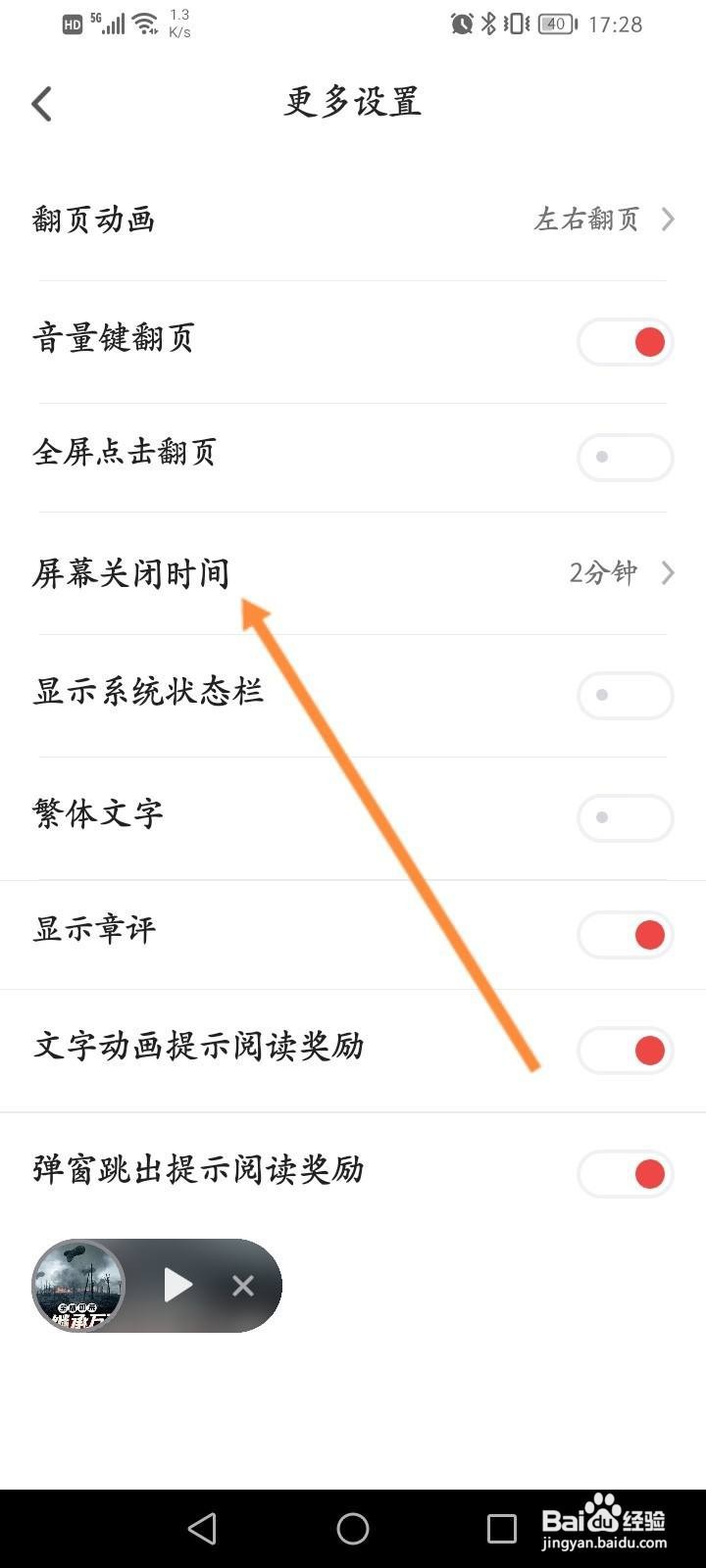Tap the play button on the floating video
706x1568 pixels.
pyautogui.click(x=176, y=1285)
